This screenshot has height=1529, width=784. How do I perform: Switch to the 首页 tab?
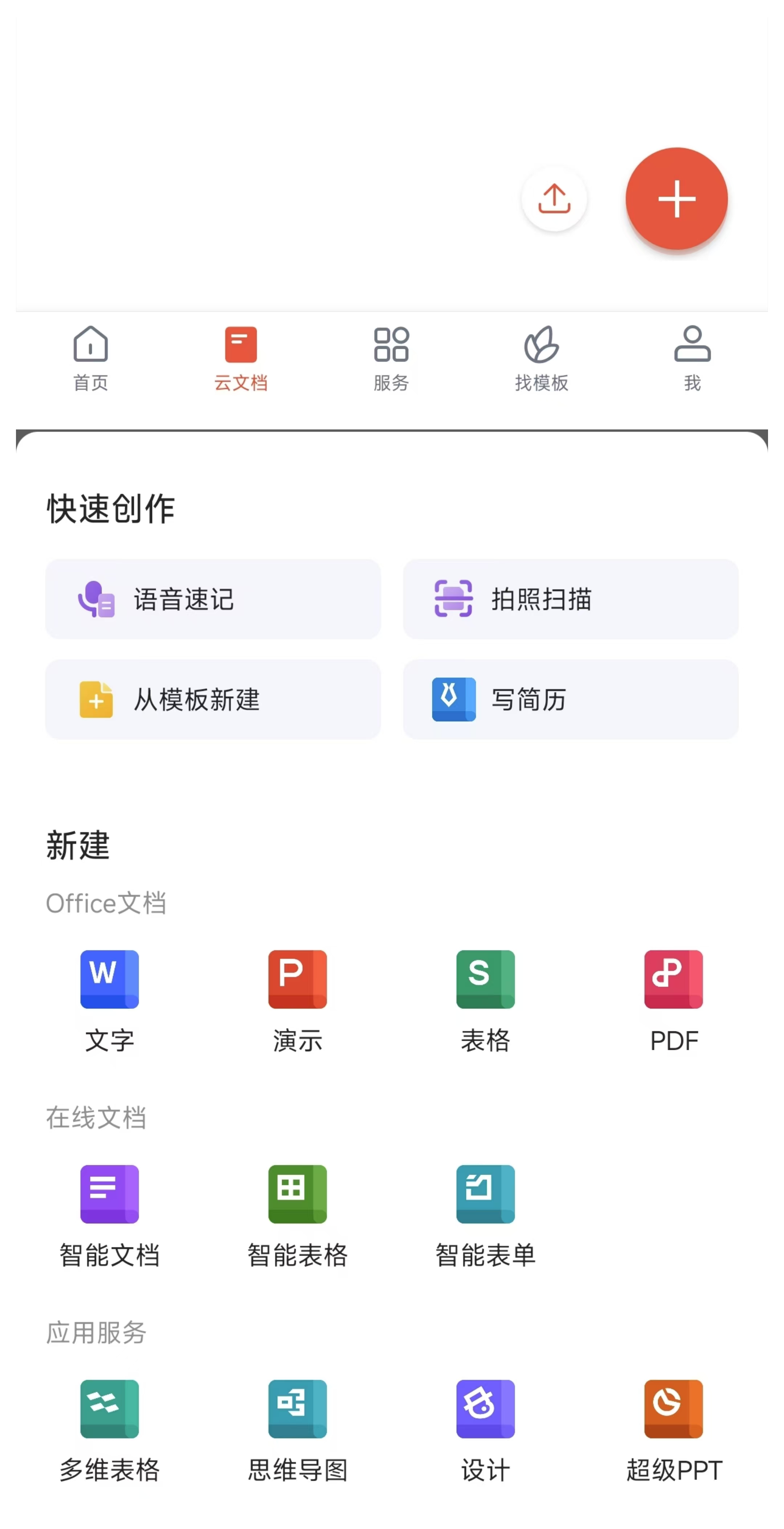coord(91,359)
